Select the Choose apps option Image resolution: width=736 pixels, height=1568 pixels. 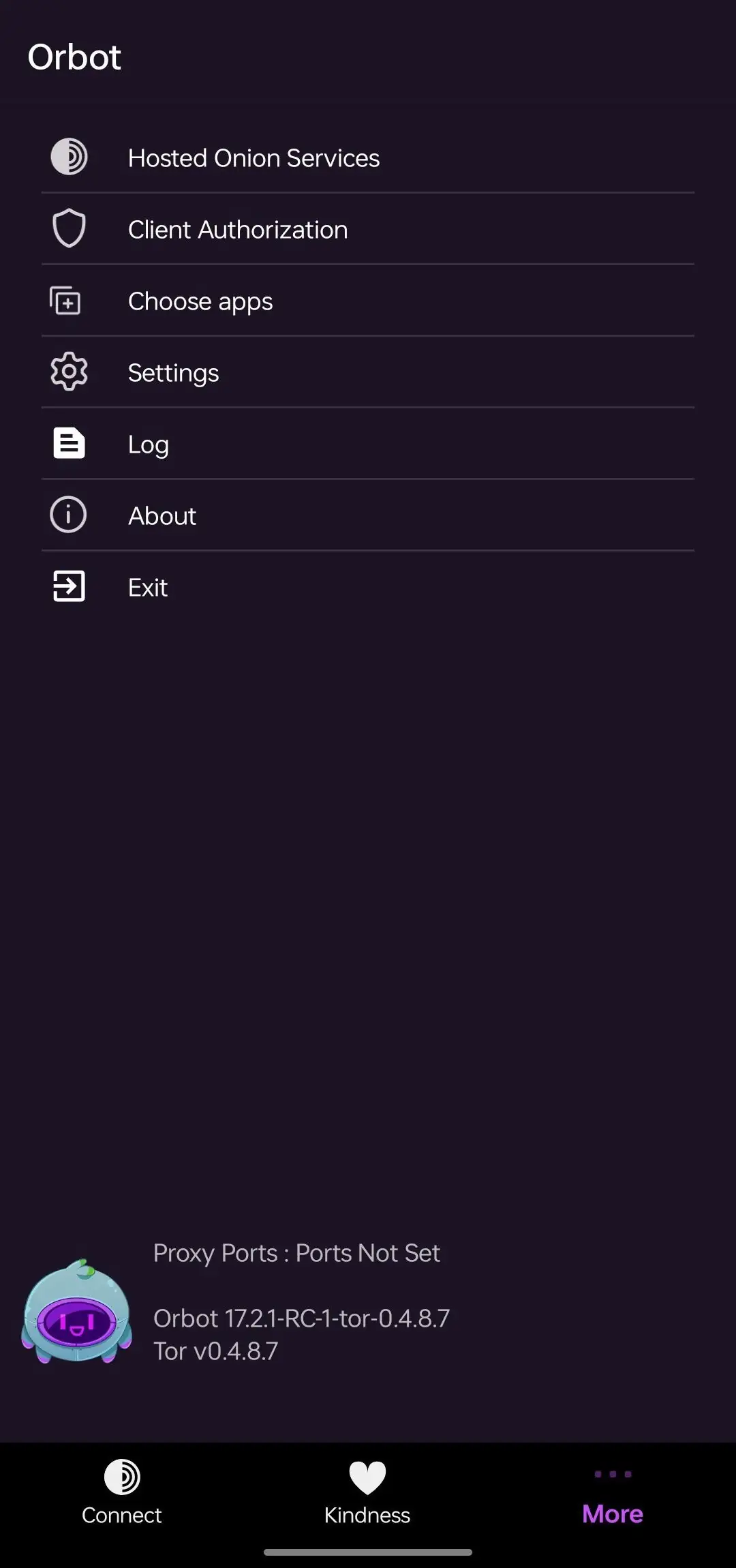[x=200, y=301]
